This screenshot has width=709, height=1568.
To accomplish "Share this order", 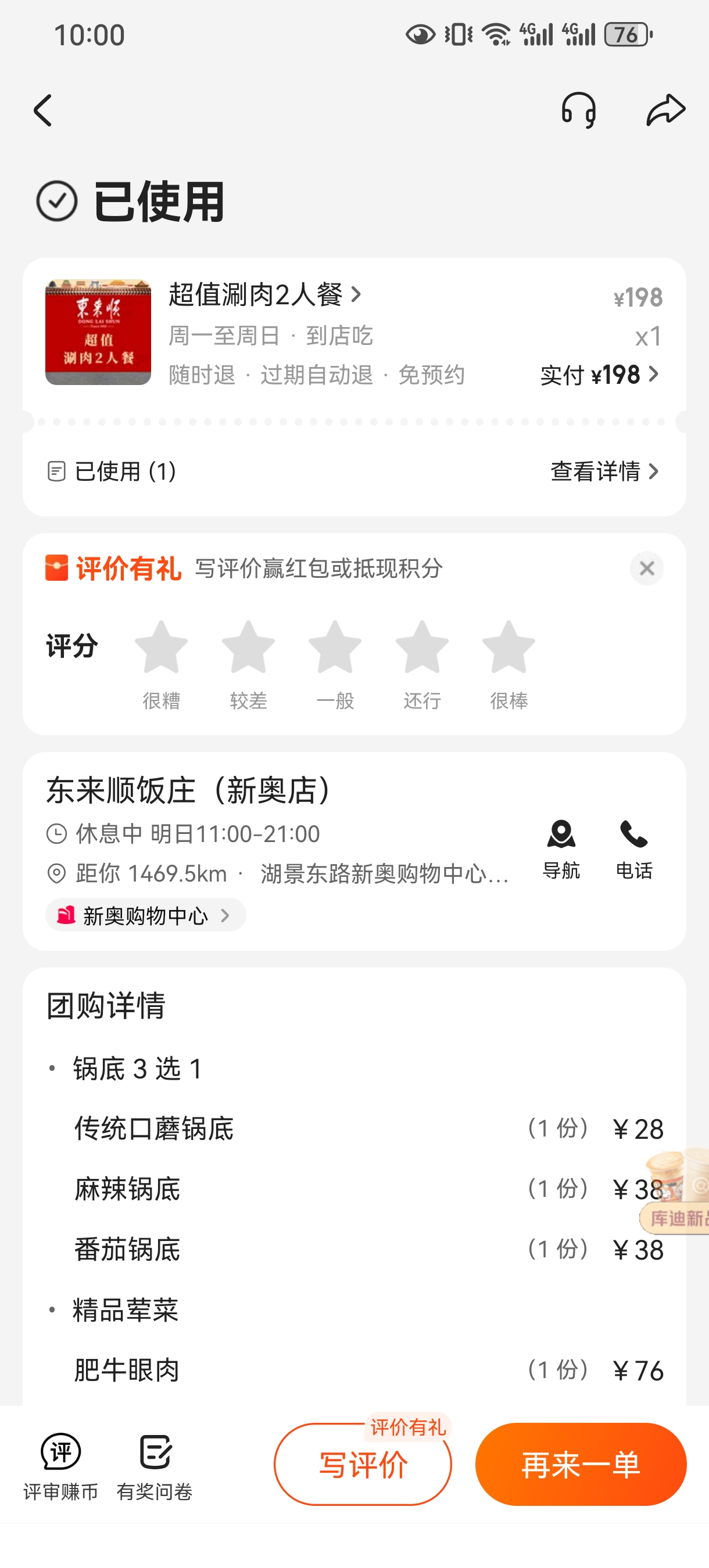I will [x=665, y=111].
